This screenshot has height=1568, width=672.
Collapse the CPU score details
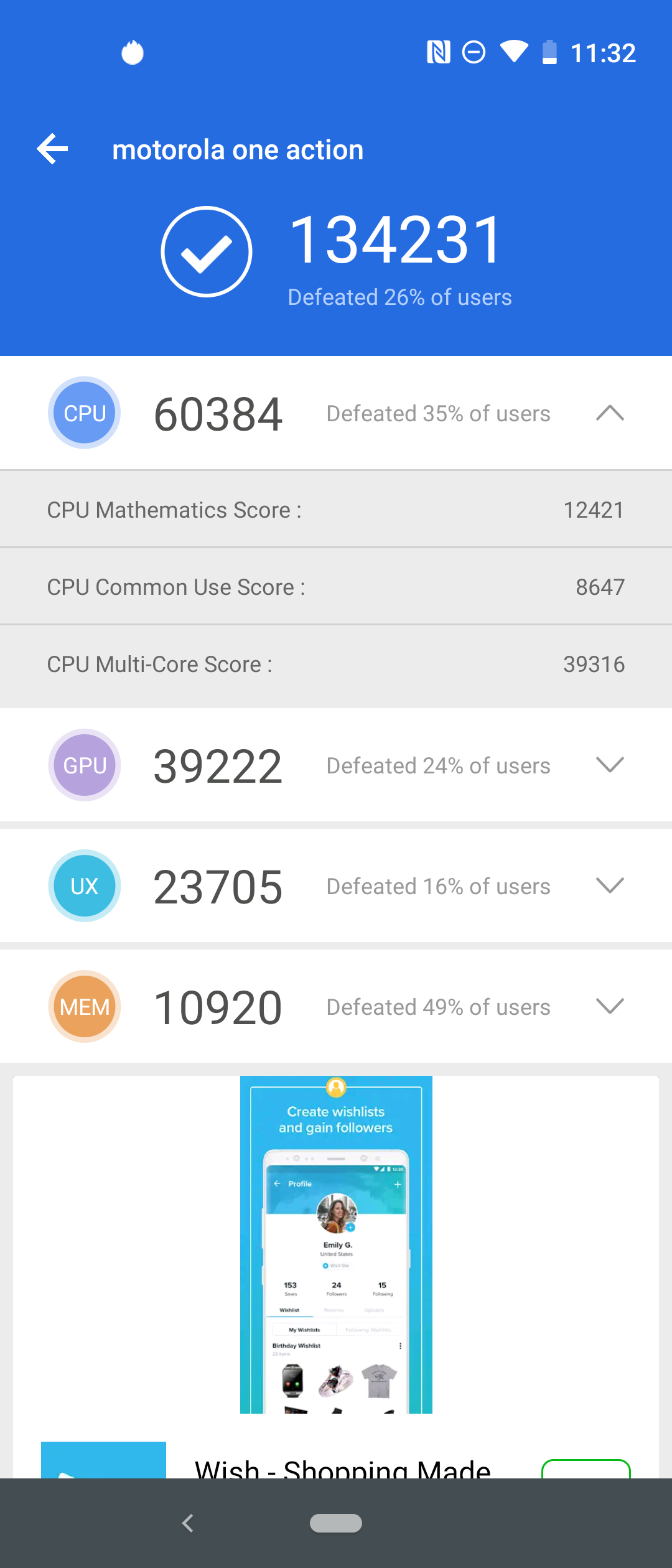609,413
